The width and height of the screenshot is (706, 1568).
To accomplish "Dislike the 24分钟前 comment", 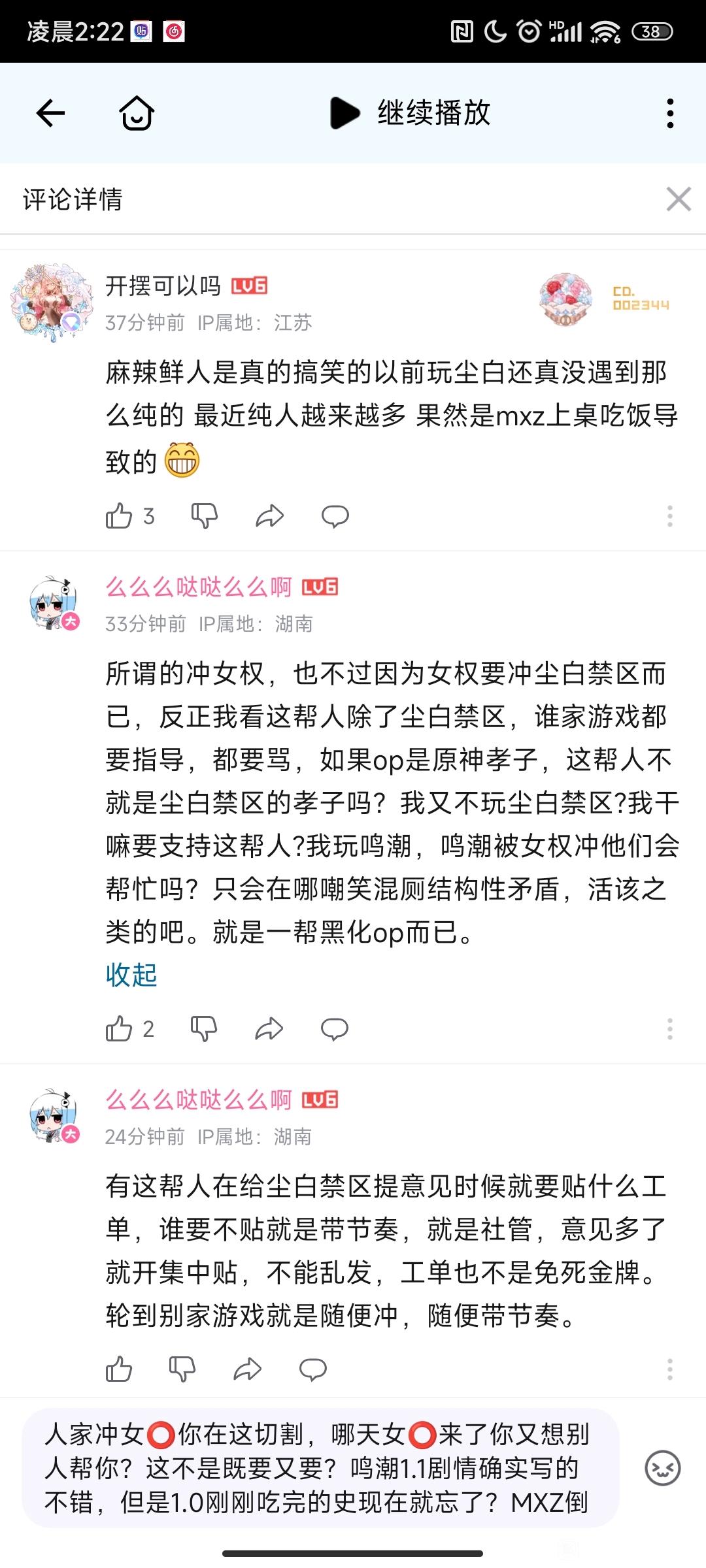I will click(x=182, y=1369).
